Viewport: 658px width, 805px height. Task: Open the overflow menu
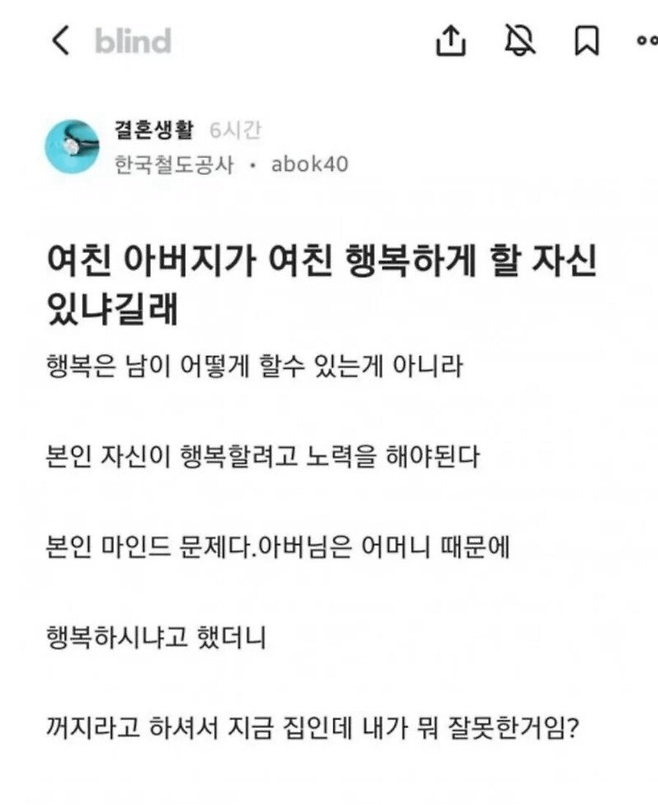coord(646,41)
